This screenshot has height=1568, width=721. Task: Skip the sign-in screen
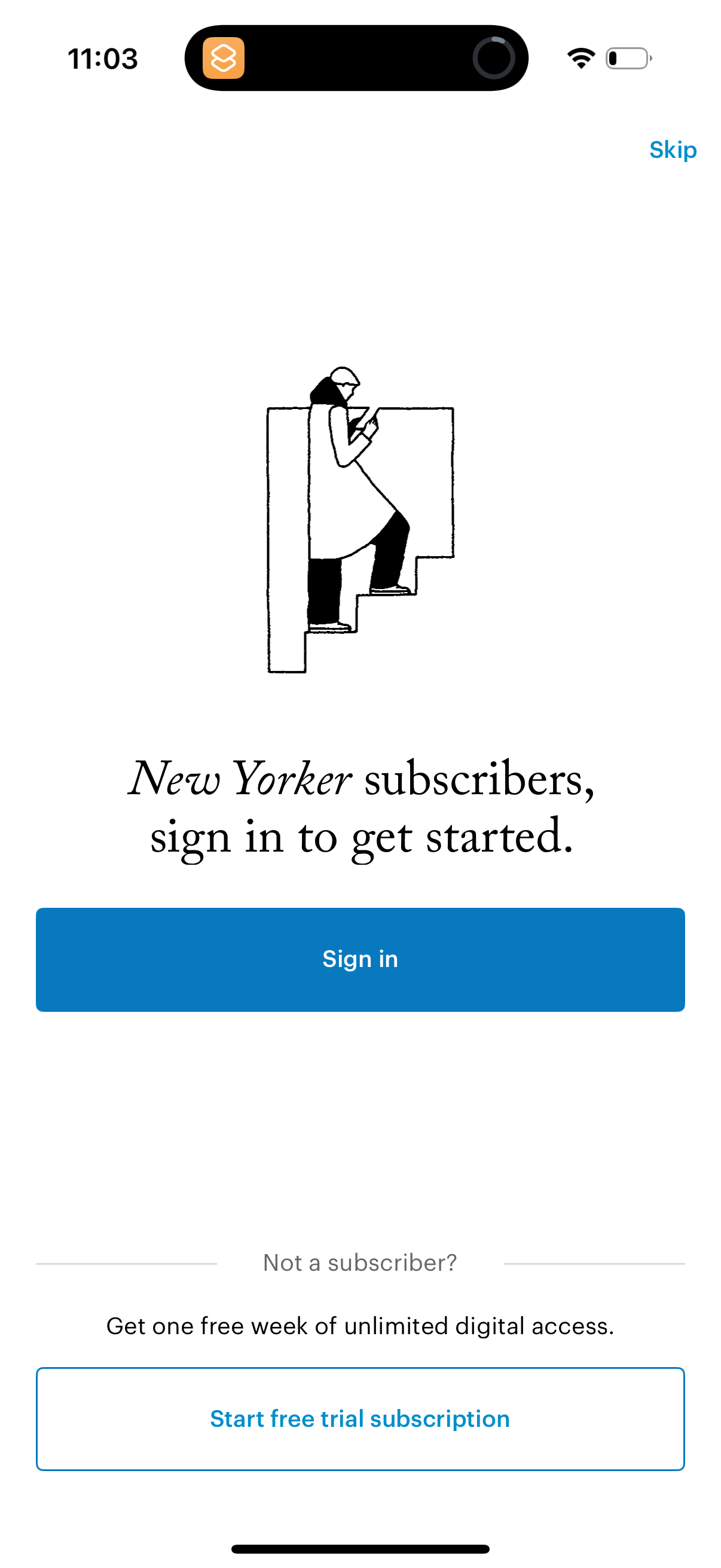point(673,150)
